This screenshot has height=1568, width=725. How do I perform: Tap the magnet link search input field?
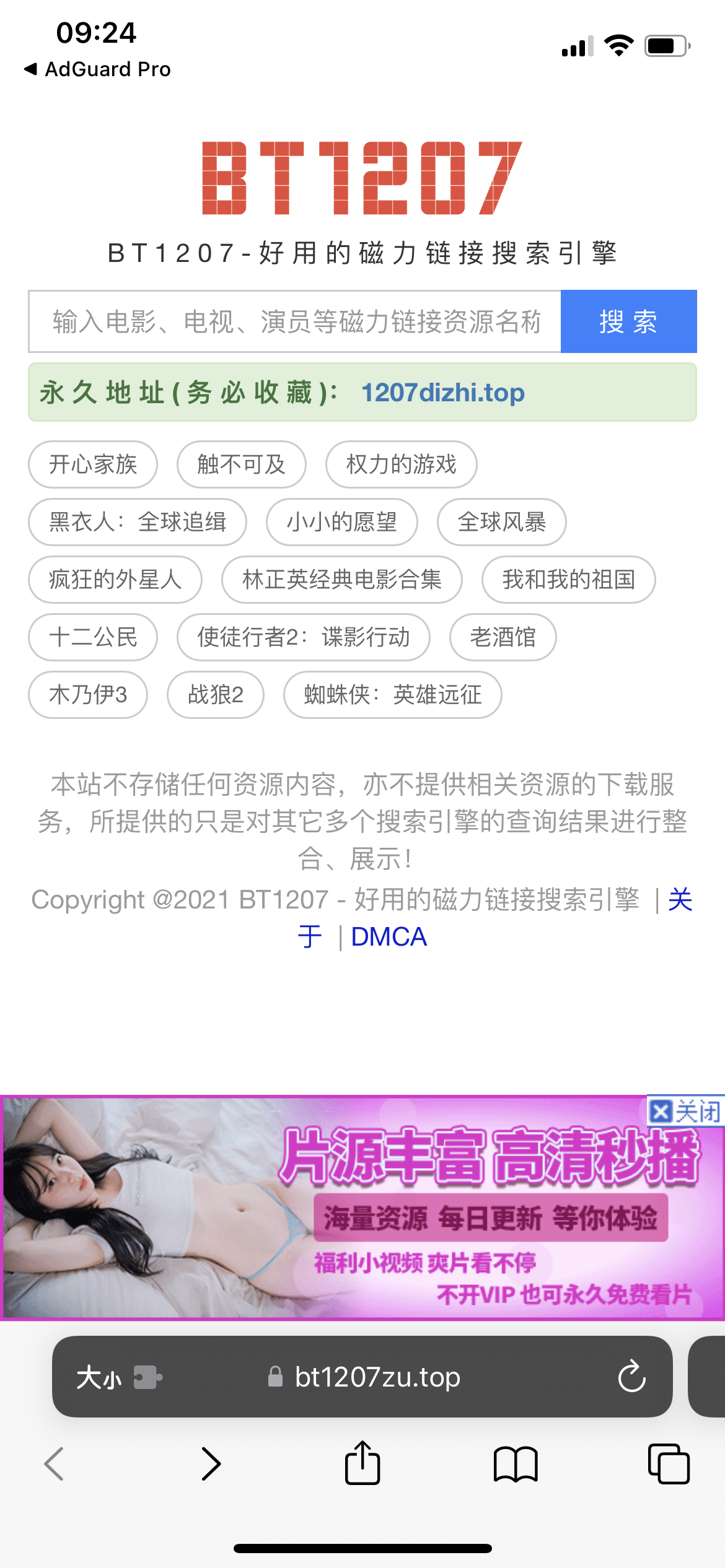pyautogui.click(x=295, y=321)
